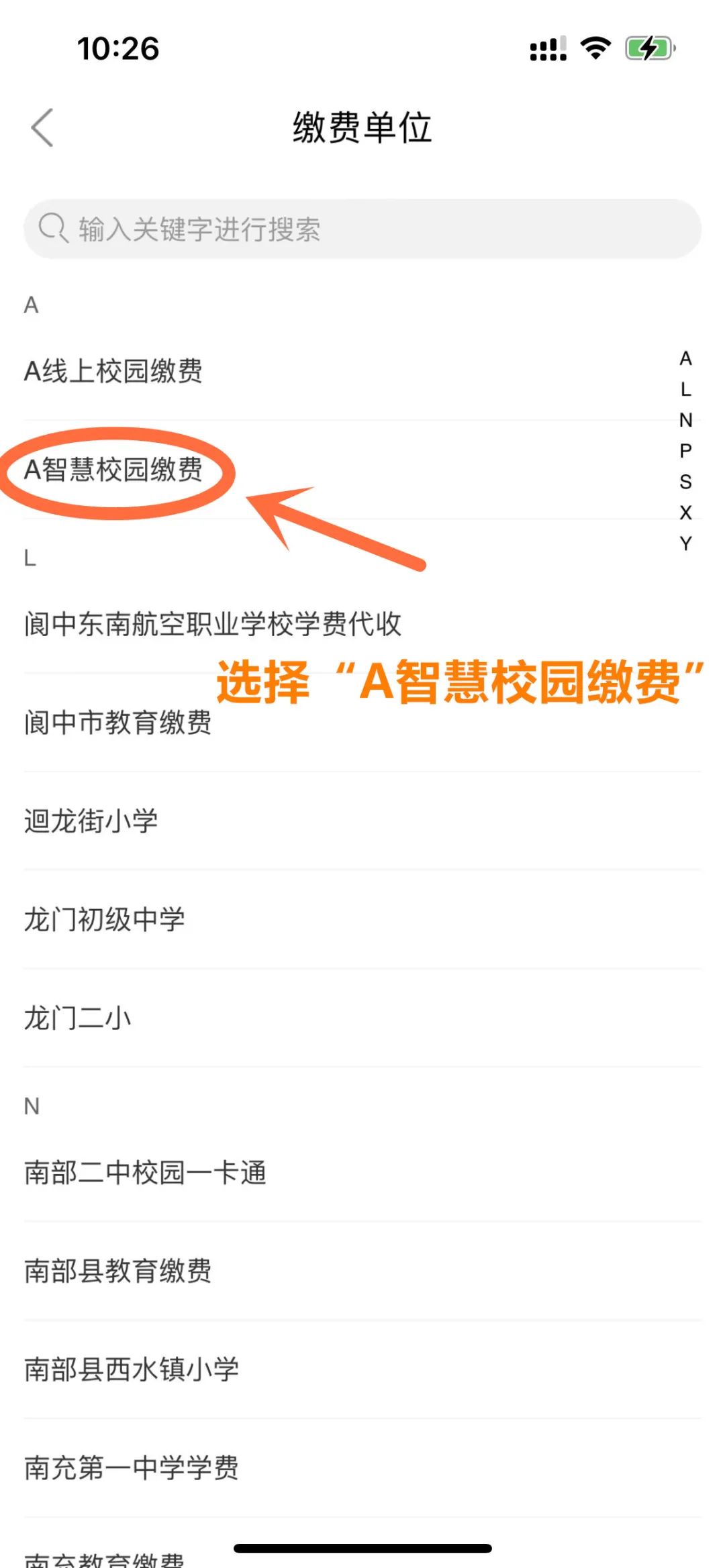Jump to index letter P
Viewport: 725px width, 1568px height.
685,451
